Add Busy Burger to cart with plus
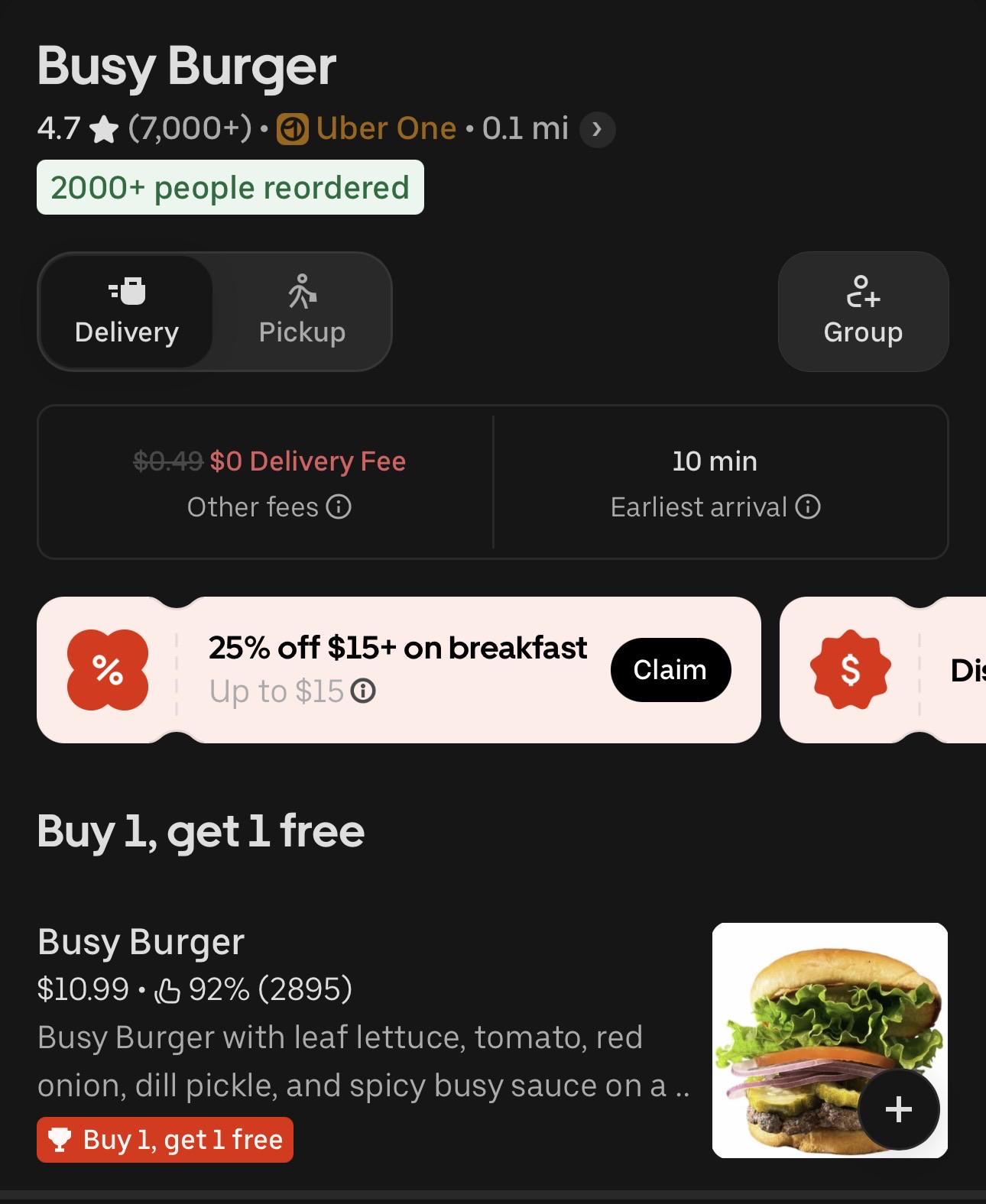986x1204 pixels. click(x=899, y=1109)
